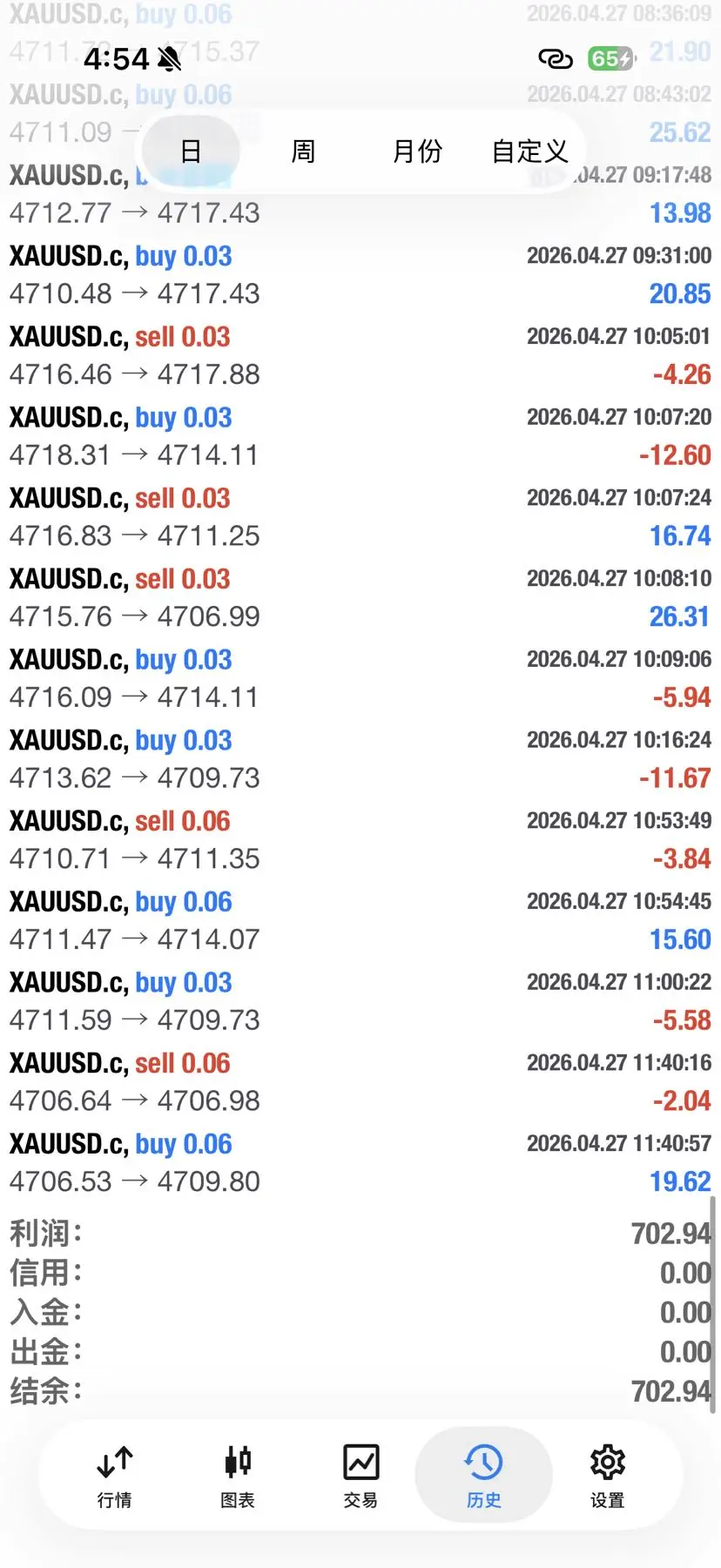Screen dimensions: 721x1568
Task: Open the 设置 settings tab
Action: pos(607,1475)
